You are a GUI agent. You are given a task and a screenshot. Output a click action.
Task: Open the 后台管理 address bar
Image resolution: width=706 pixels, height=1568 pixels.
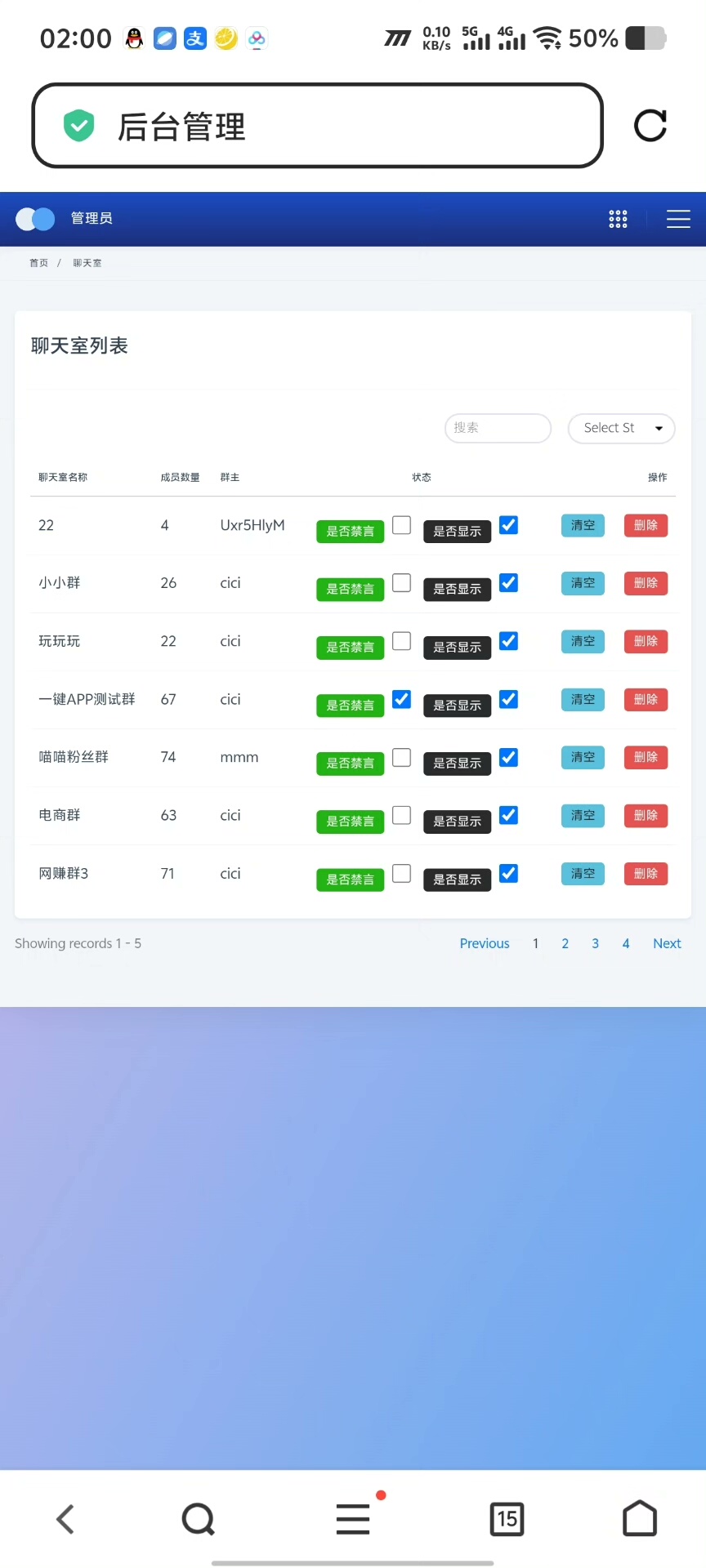pyautogui.click(x=317, y=126)
